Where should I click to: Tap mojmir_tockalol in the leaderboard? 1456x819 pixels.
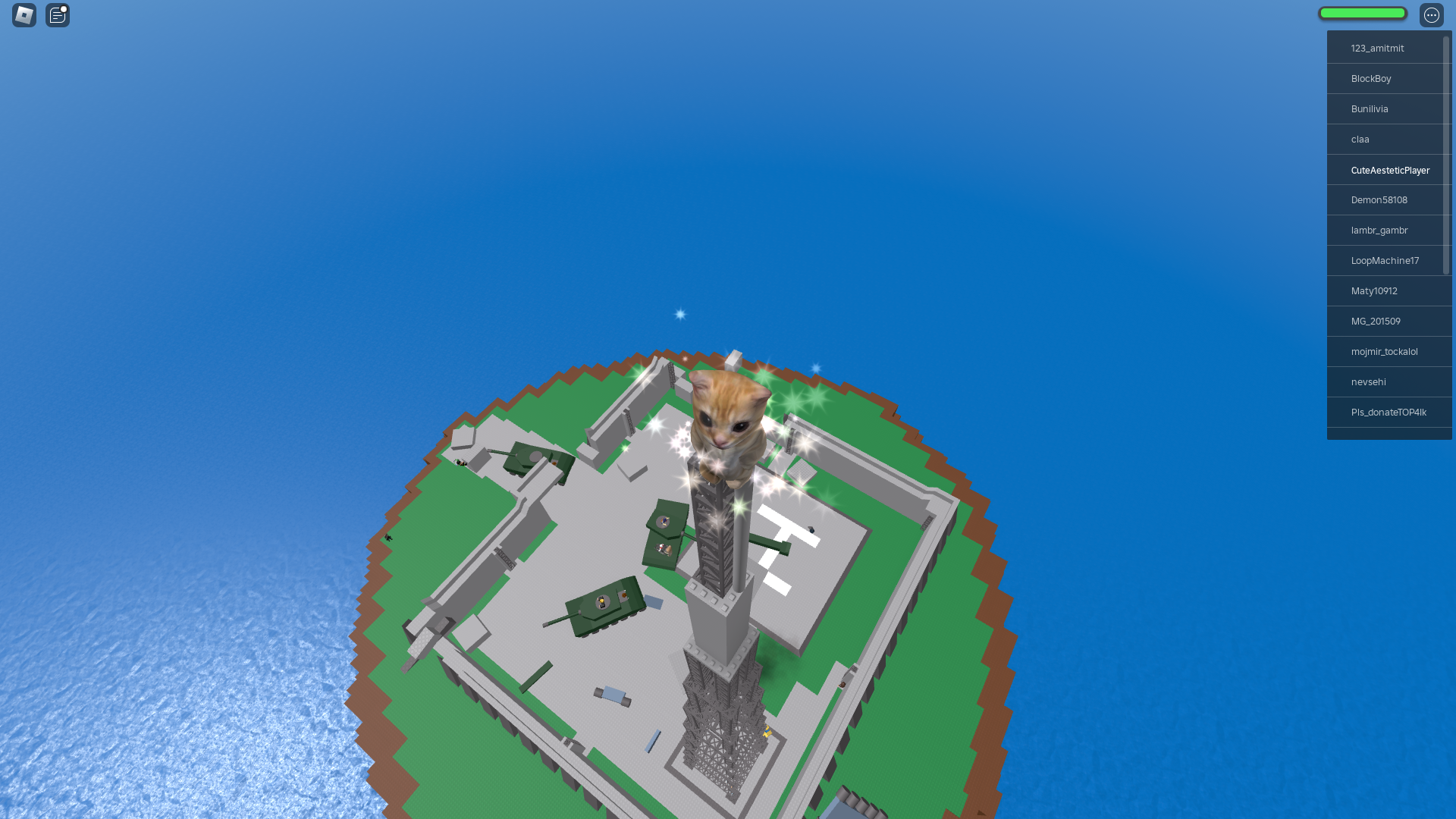(x=1385, y=351)
